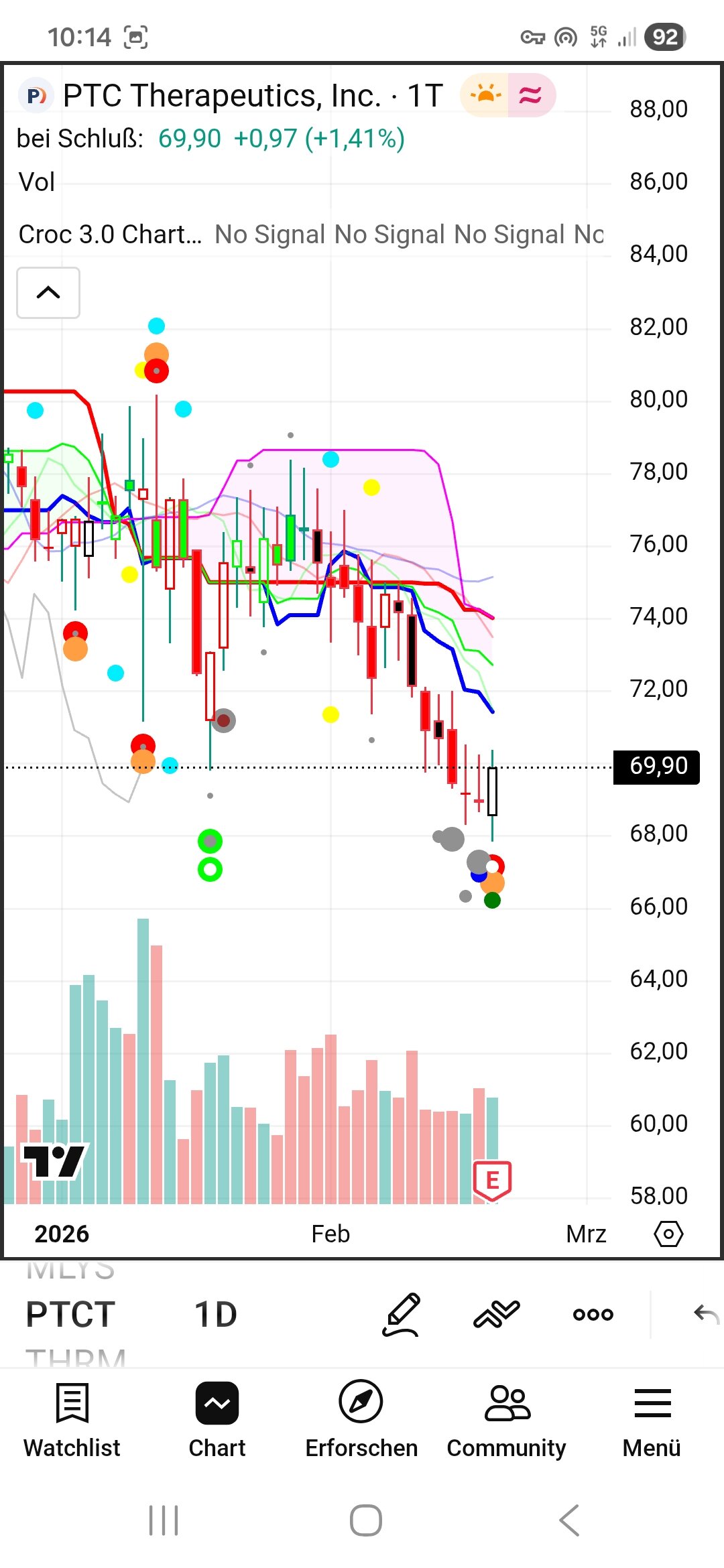
Task: Select the Vol indicator legend
Action: tap(37, 182)
